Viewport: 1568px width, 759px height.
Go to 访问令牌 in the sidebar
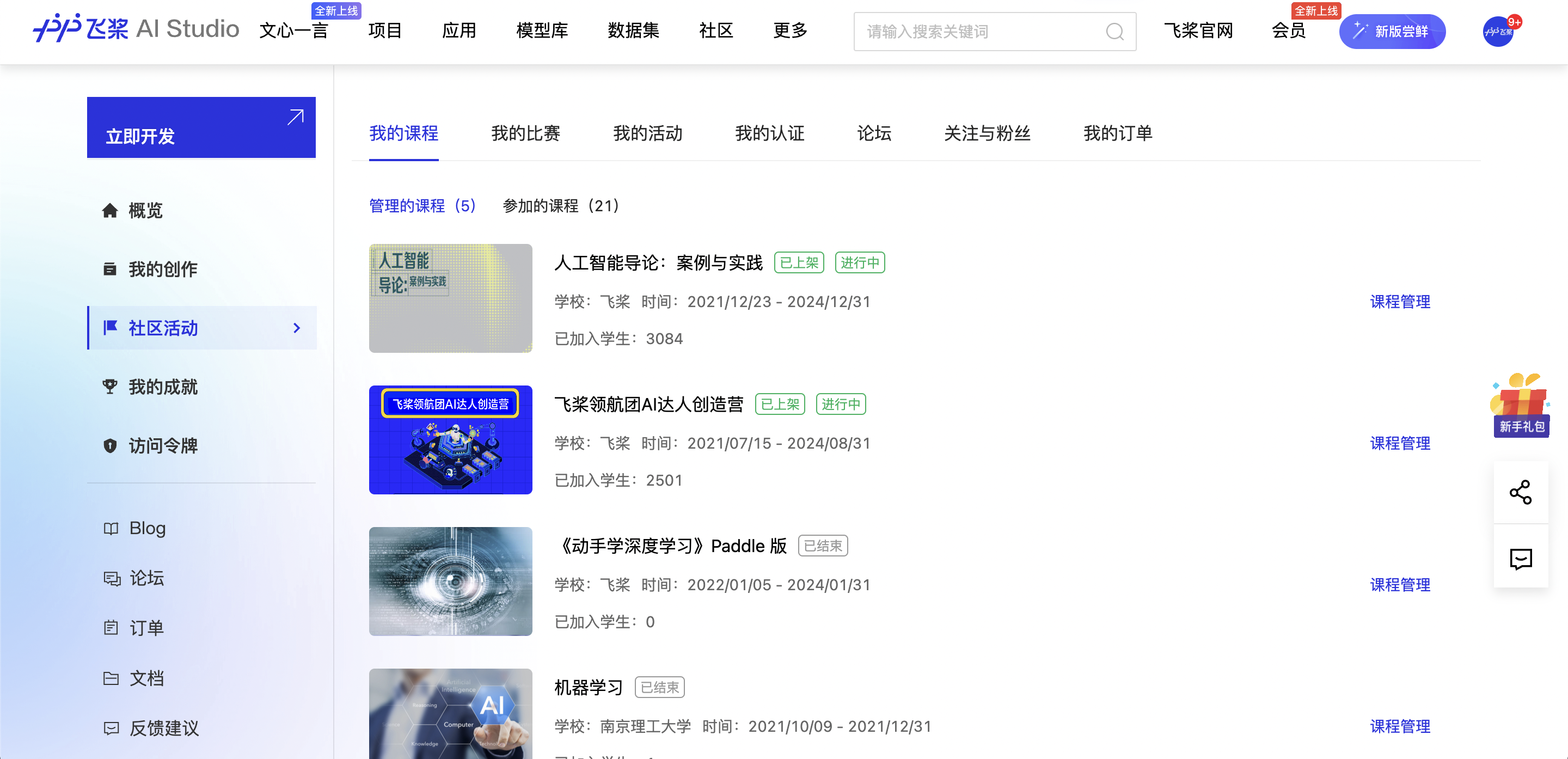point(163,445)
